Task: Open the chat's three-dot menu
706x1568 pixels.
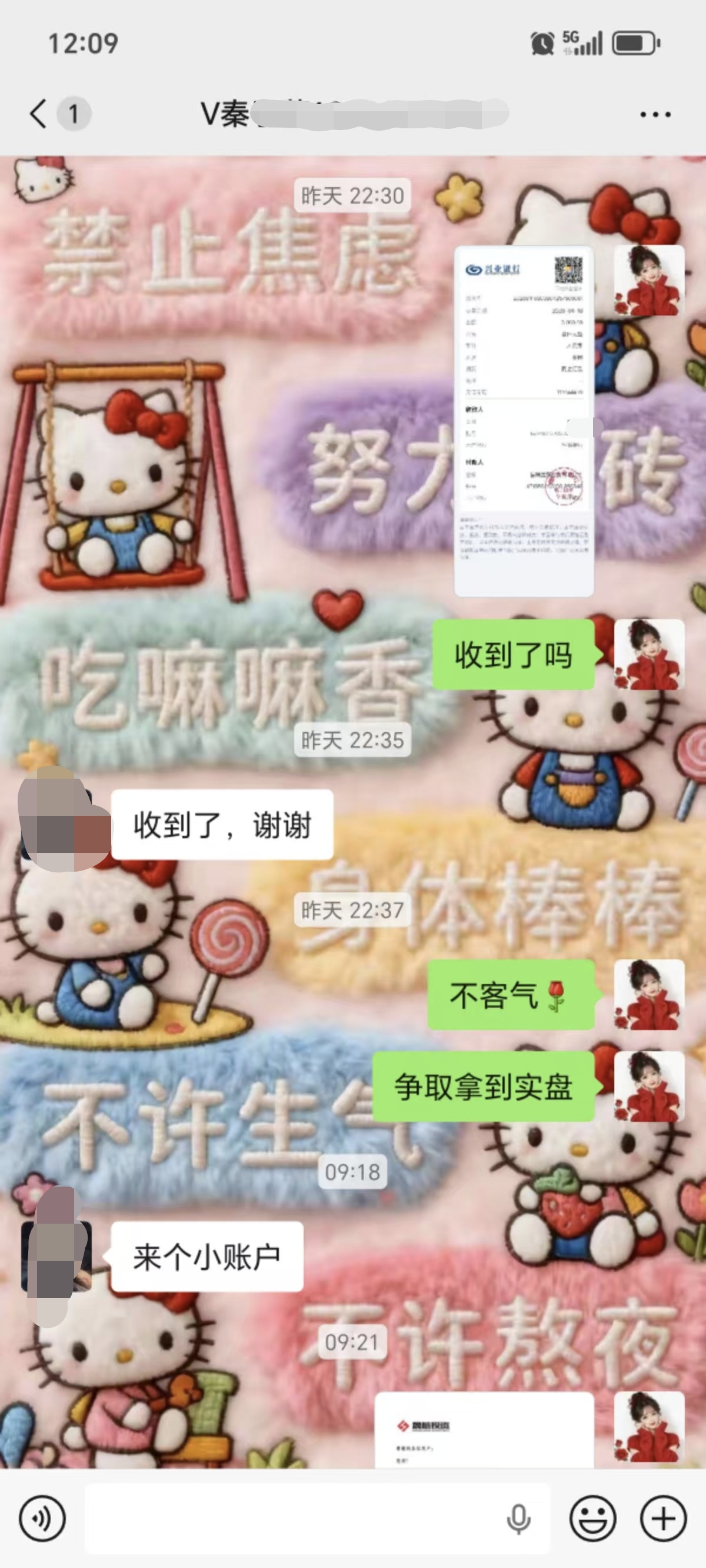Action: coord(655,114)
